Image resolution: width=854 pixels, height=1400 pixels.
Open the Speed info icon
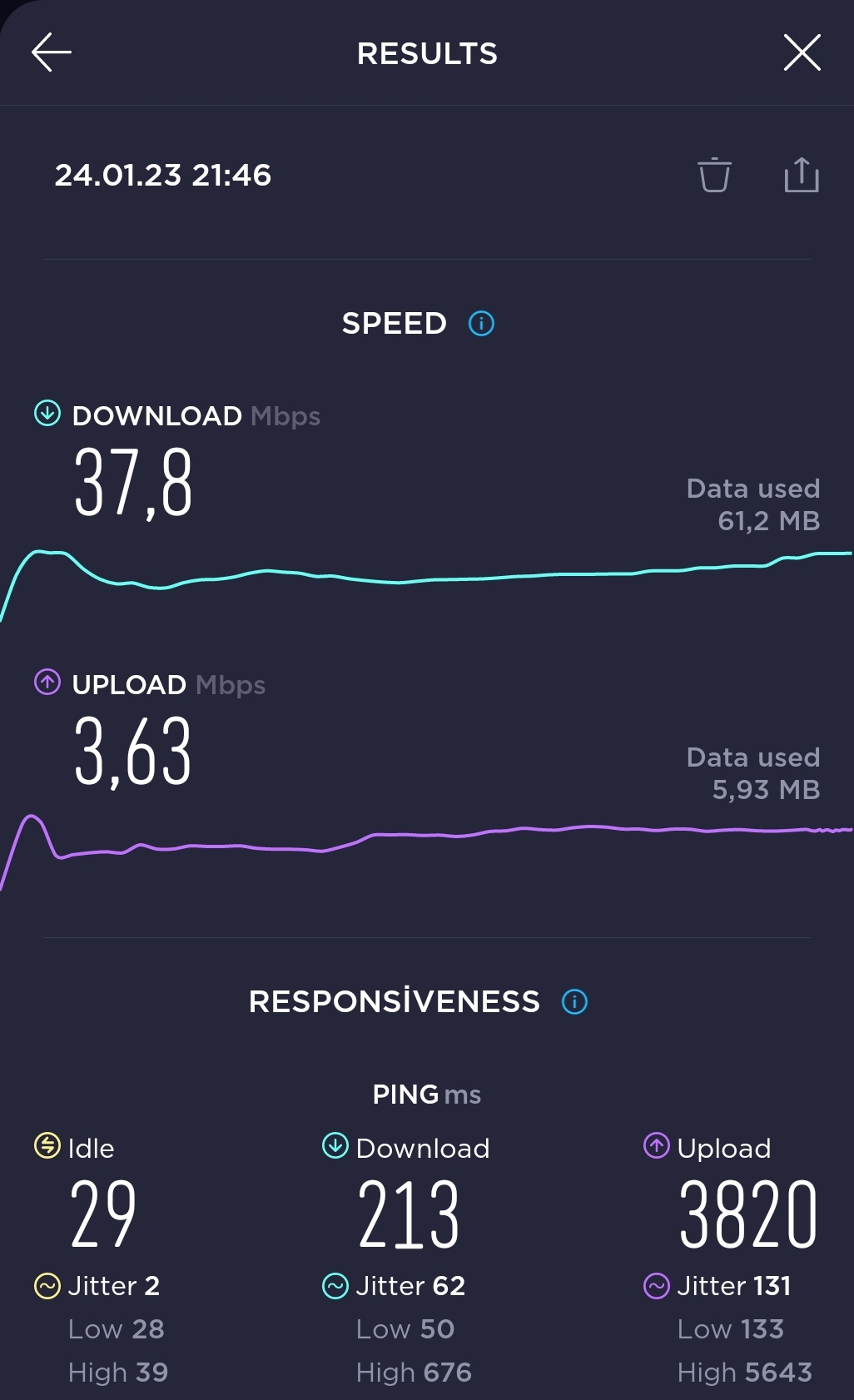click(x=481, y=323)
